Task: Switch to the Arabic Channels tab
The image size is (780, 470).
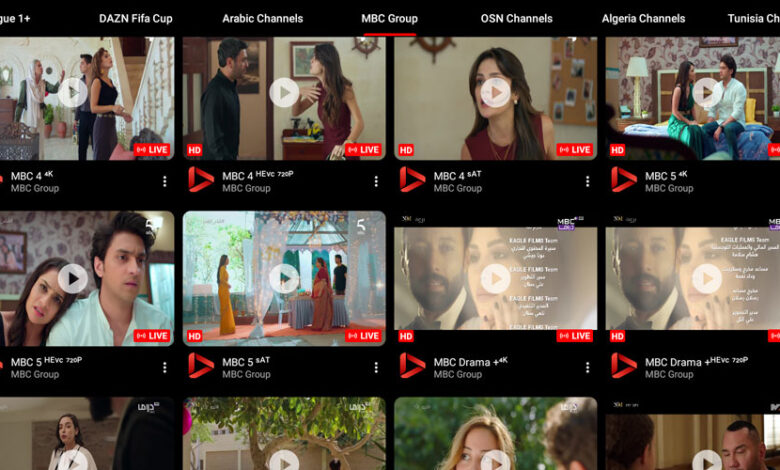Action: 262,18
